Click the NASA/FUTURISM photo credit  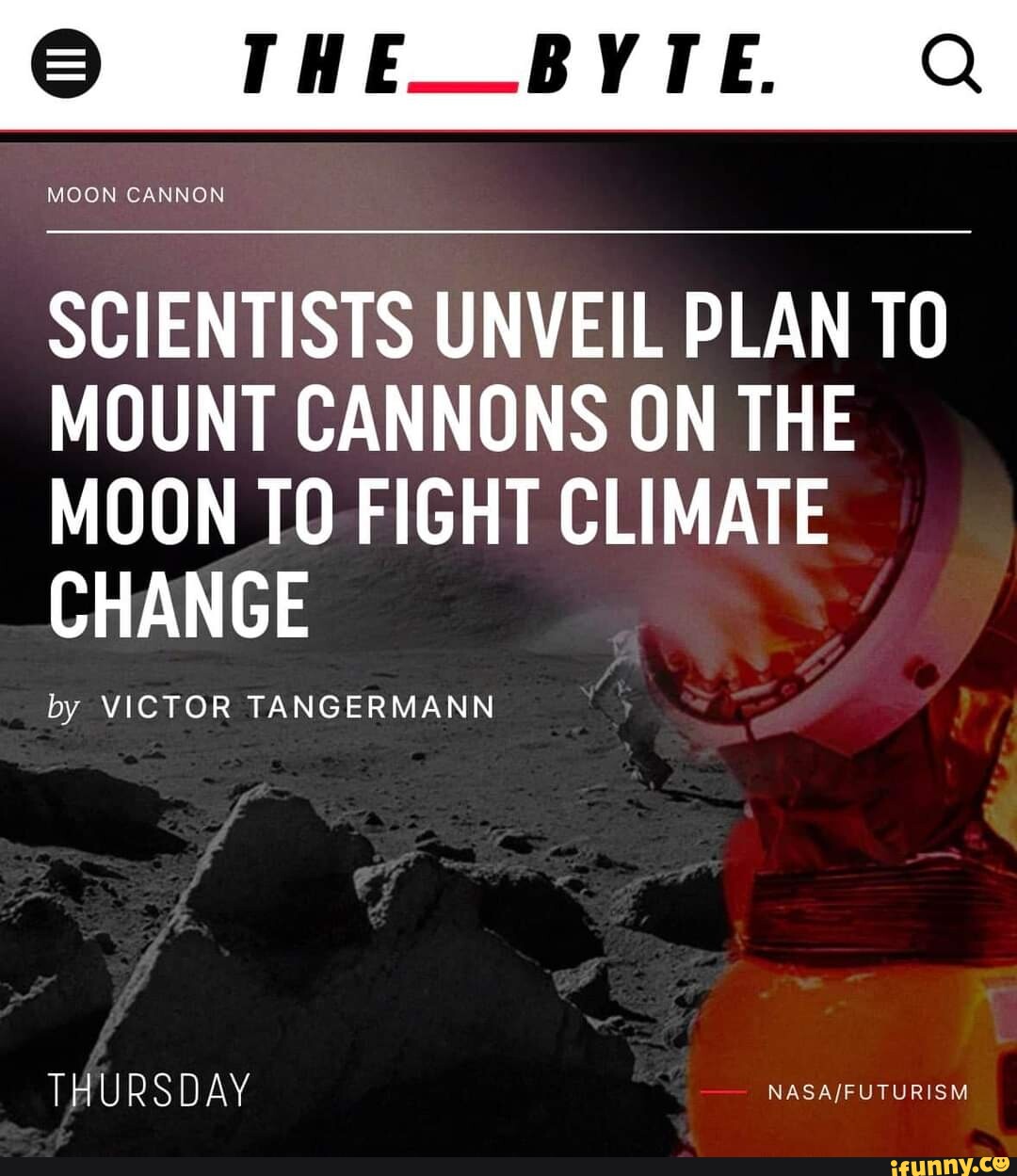[867, 1093]
